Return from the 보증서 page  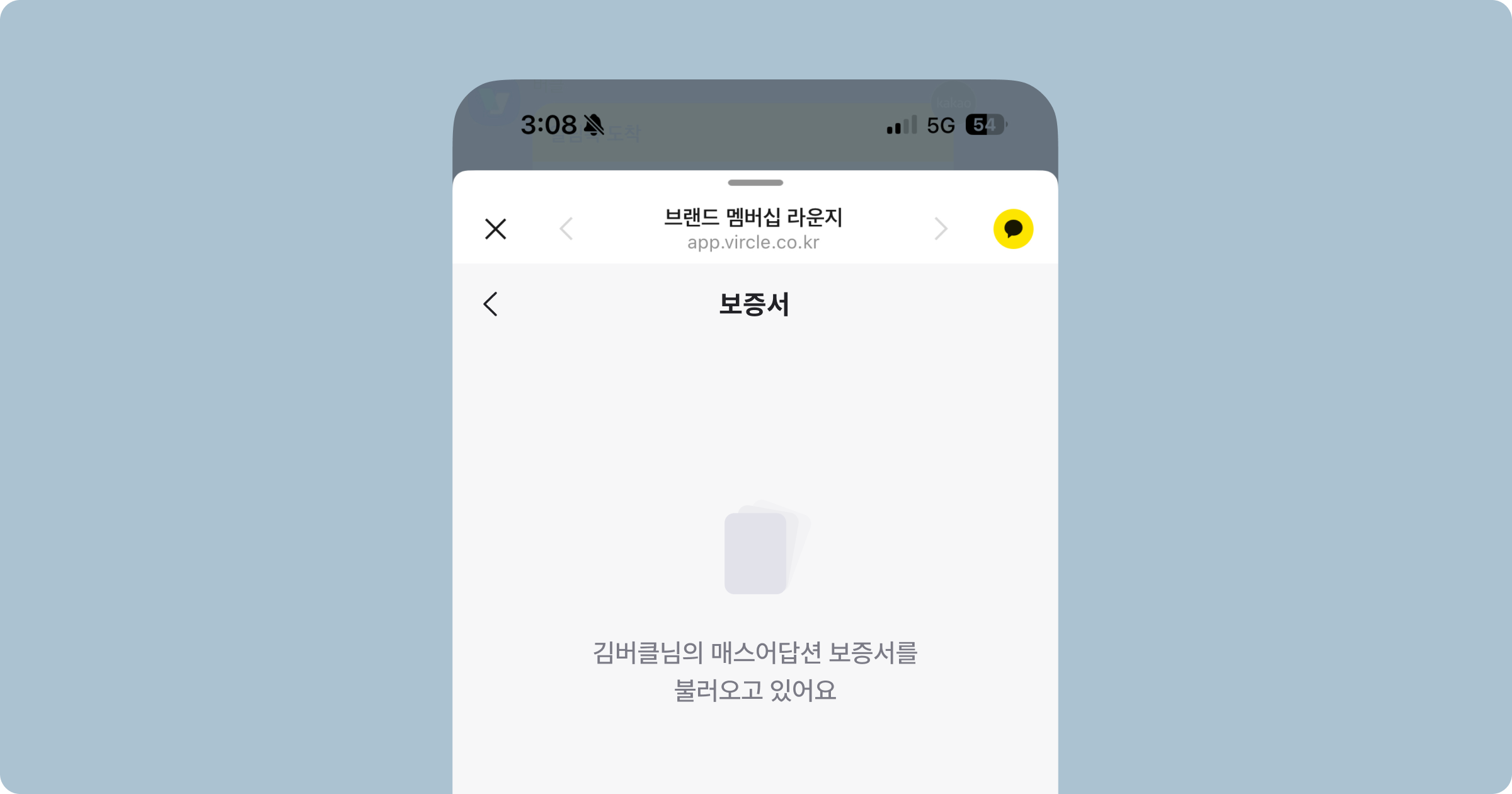pyautogui.click(x=491, y=304)
